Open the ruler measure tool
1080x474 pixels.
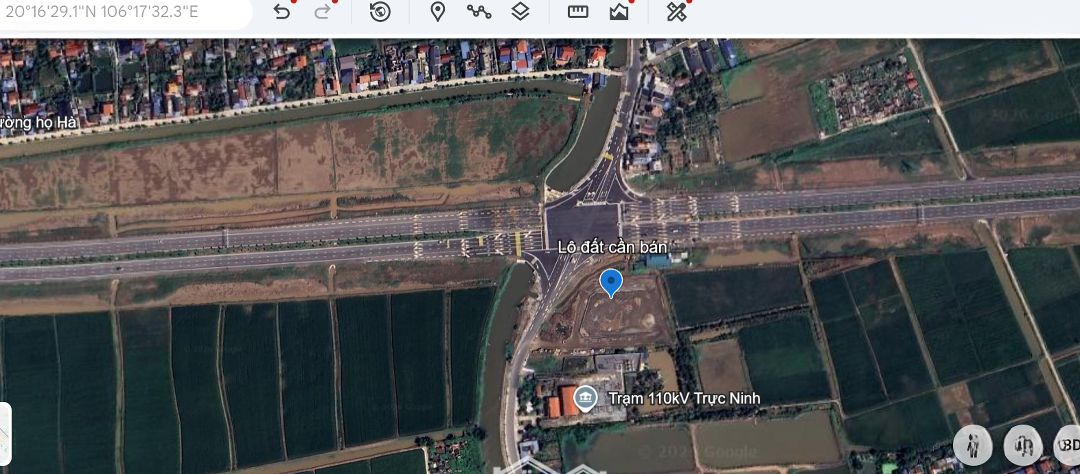[578, 12]
